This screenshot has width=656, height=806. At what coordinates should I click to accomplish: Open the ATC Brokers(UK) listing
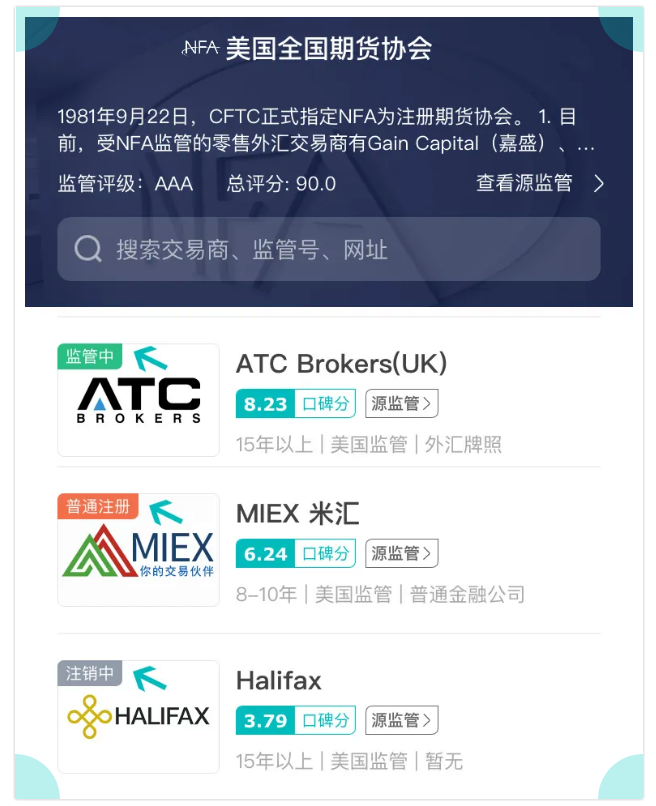point(329,400)
